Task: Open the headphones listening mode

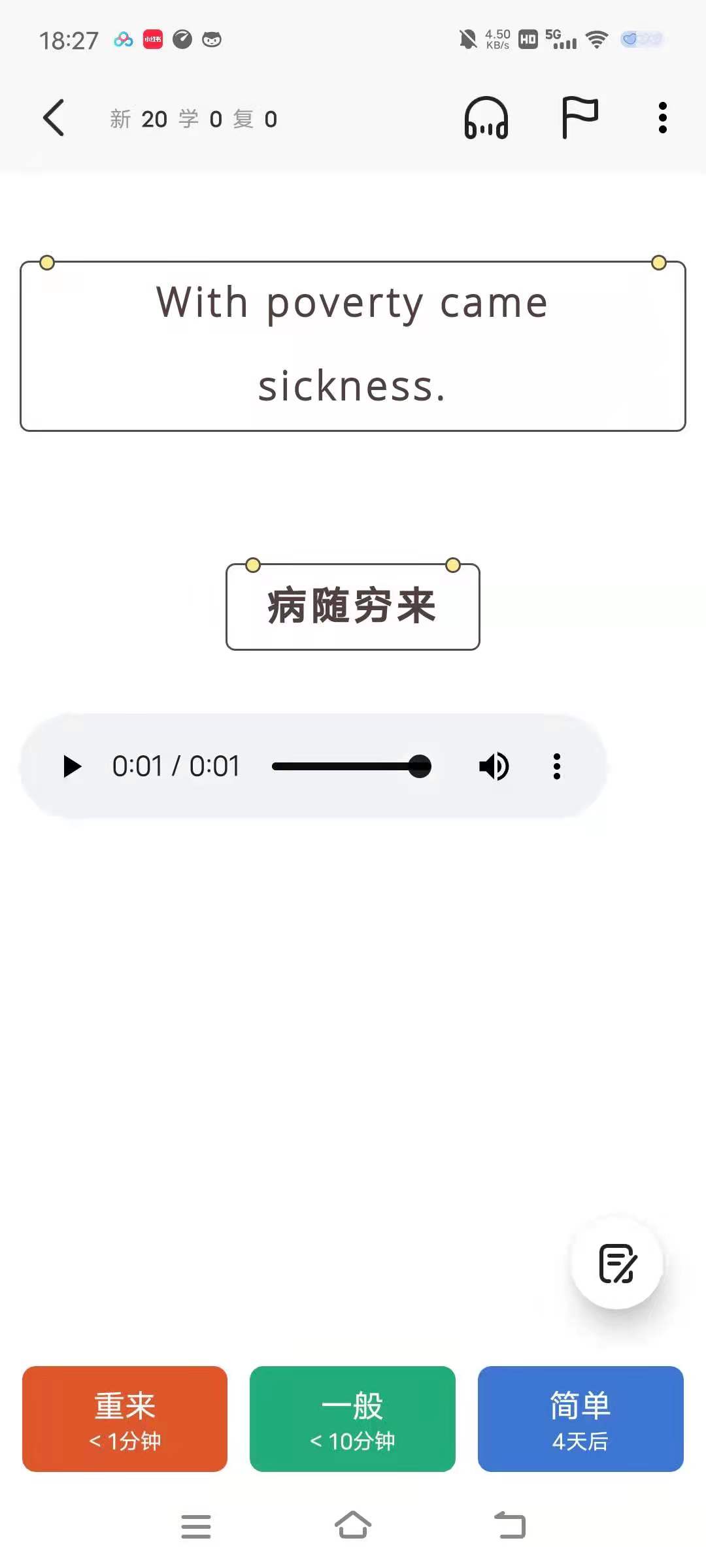Action: click(486, 118)
